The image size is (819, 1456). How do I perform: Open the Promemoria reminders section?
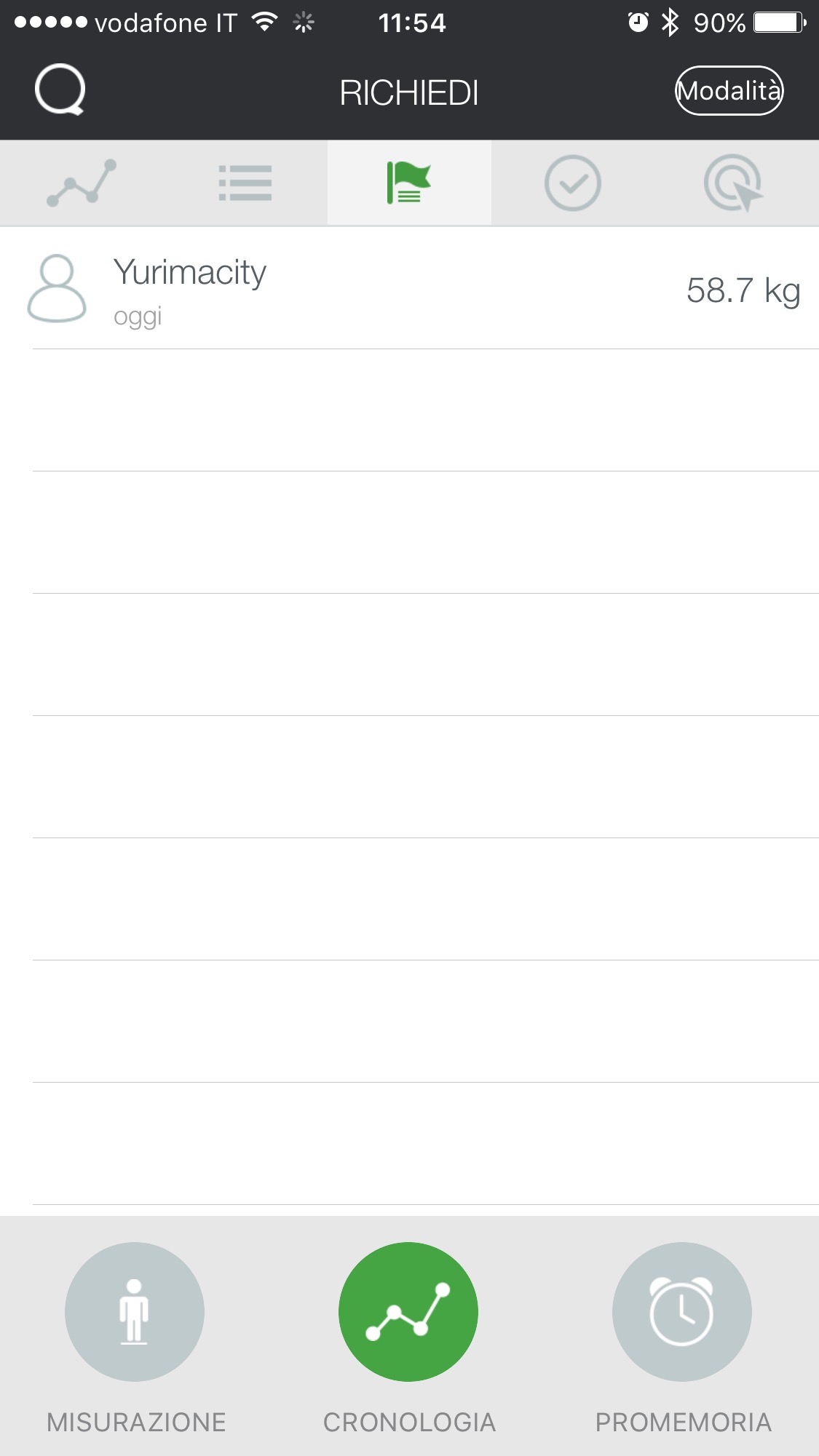coord(682,1312)
